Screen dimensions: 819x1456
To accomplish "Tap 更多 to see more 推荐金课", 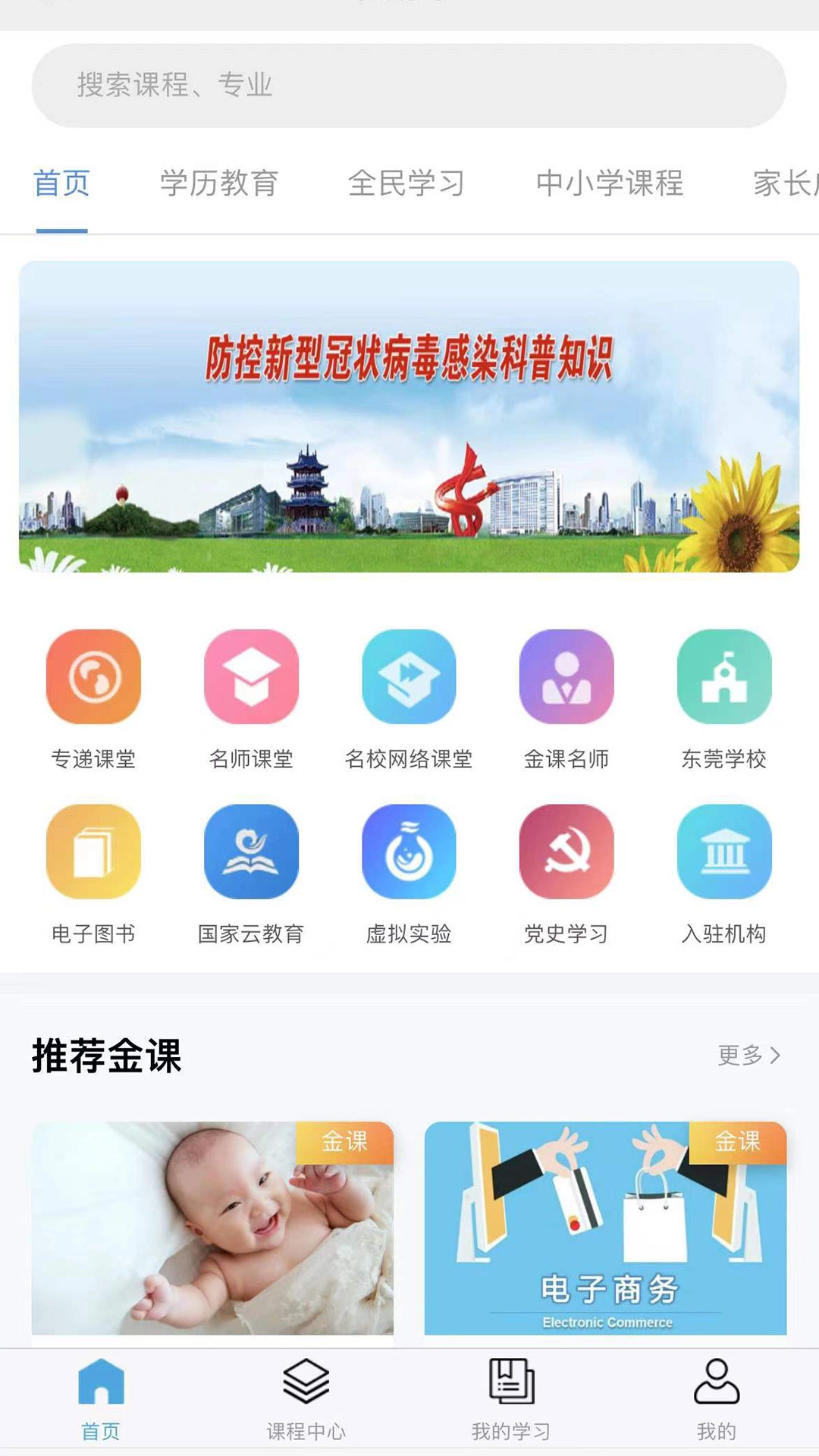I will click(748, 1055).
